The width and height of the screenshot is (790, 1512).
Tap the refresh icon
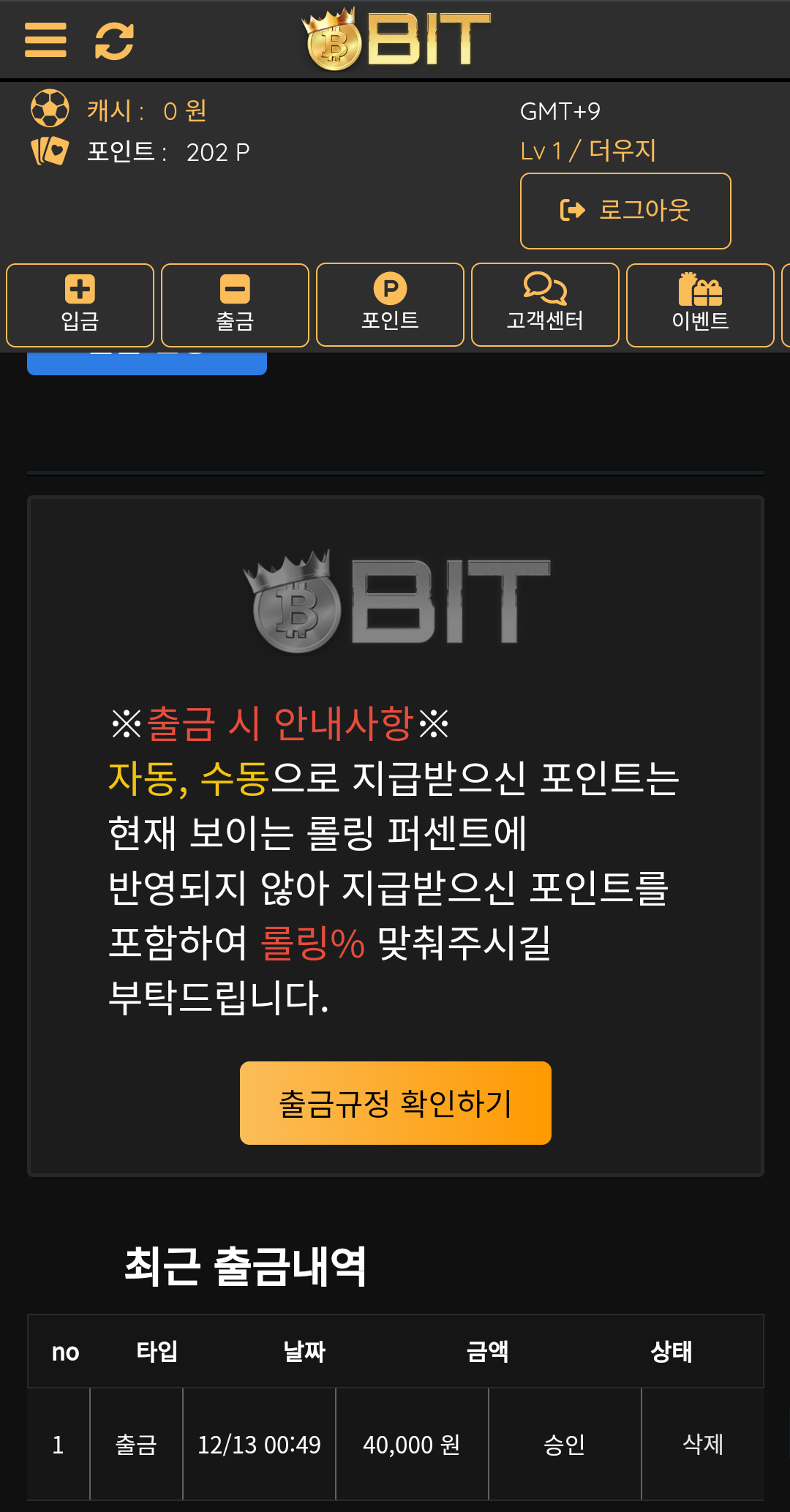(x=114, y=40)
